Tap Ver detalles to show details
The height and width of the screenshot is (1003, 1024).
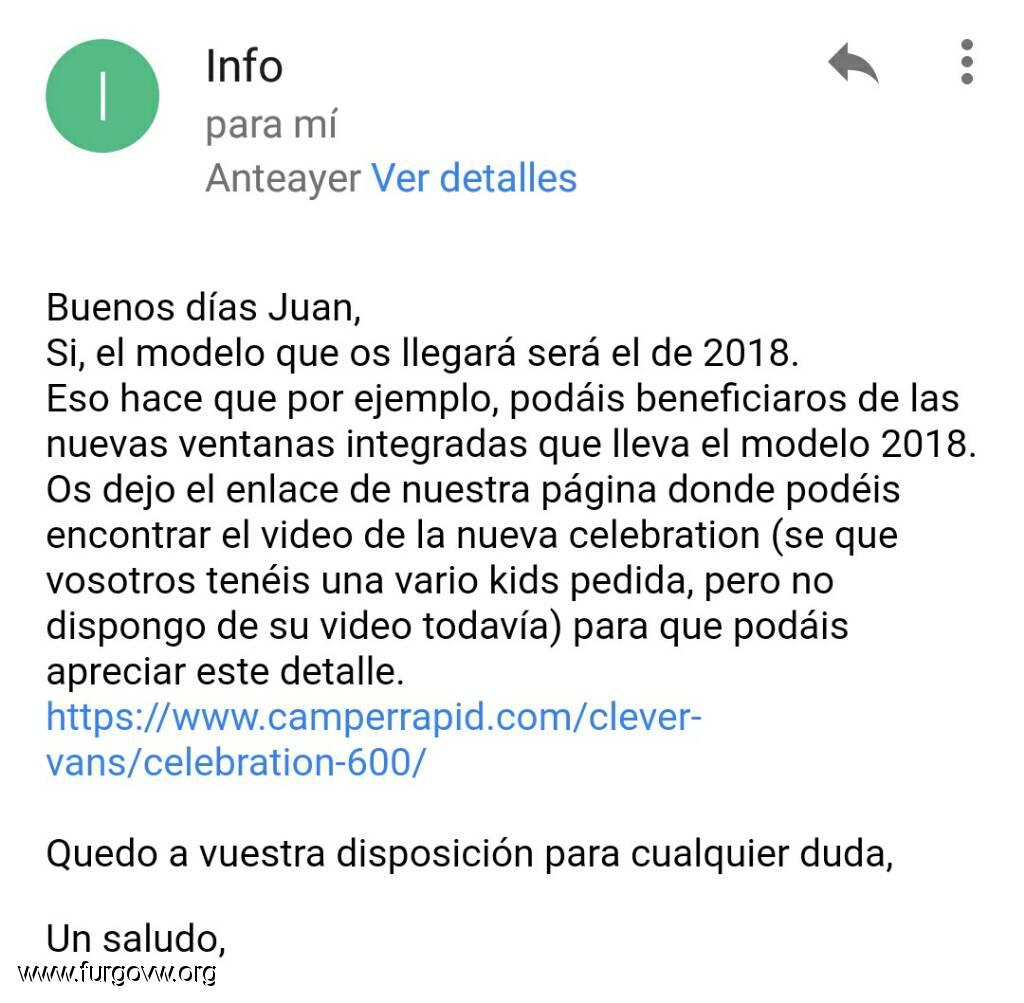coord(474,178)
